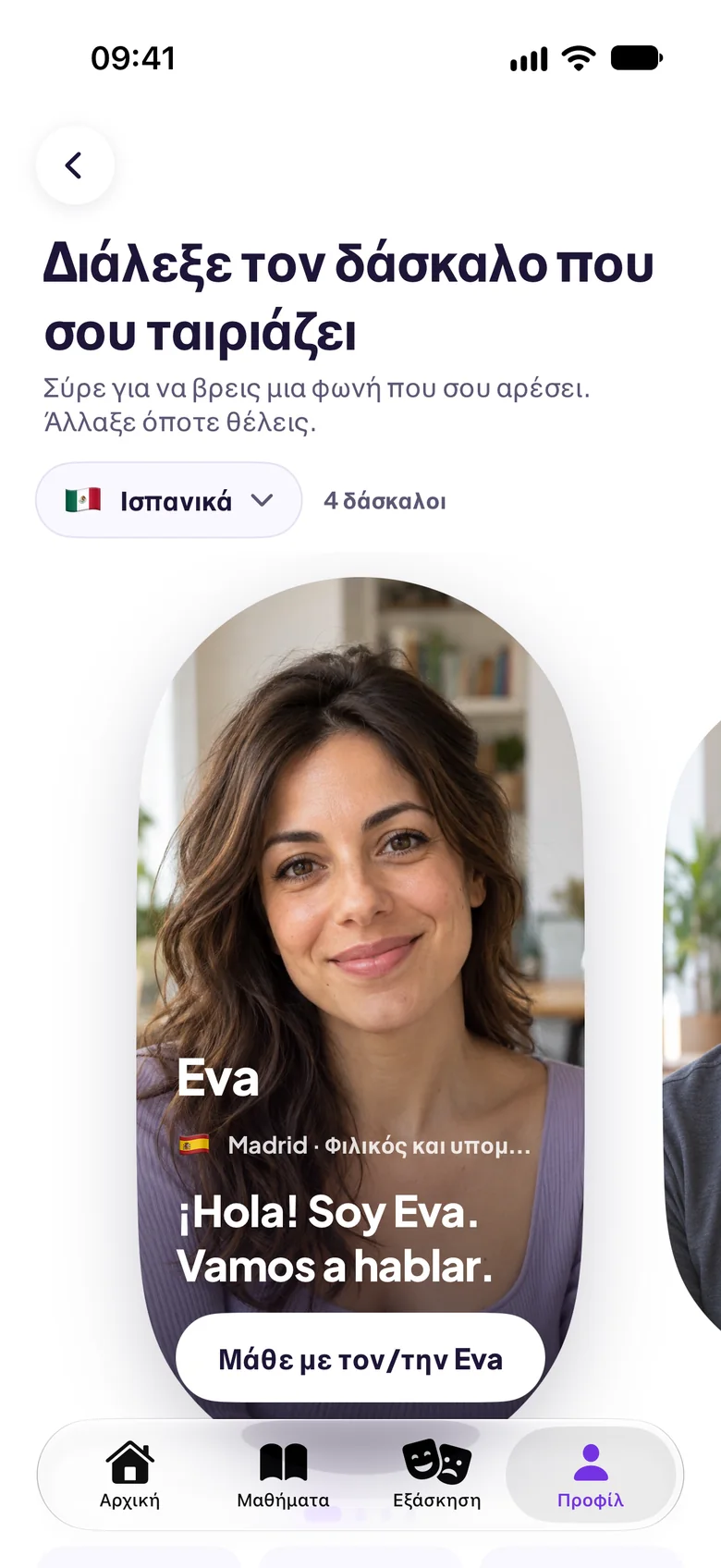Go back with the top arrow
Viewport: 721px width, 1568px height.
pos(75,165)
